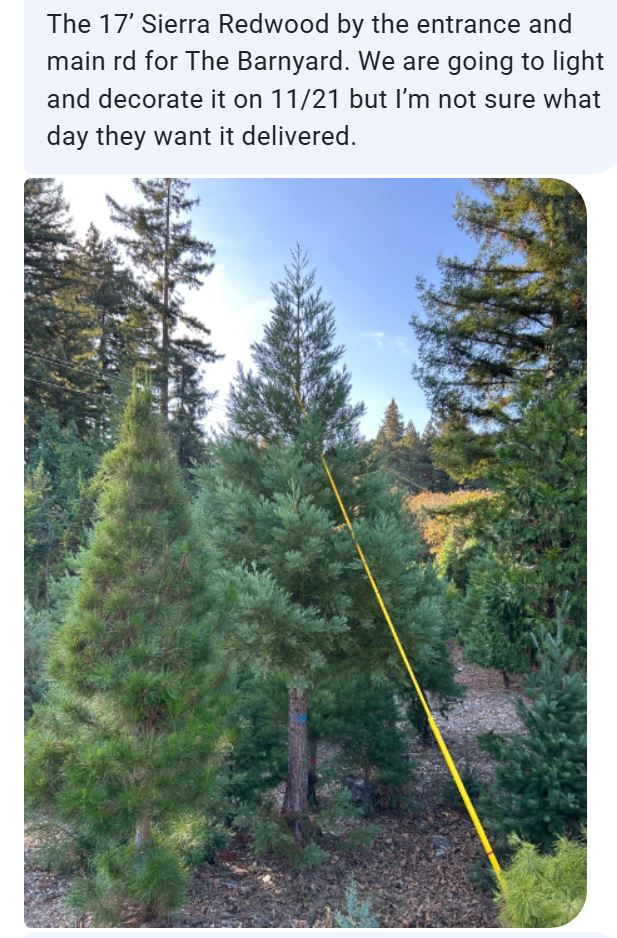Open the Sierra Redwood tree photo
Viewport: 617px width, 938px height.
pos(305,553)
